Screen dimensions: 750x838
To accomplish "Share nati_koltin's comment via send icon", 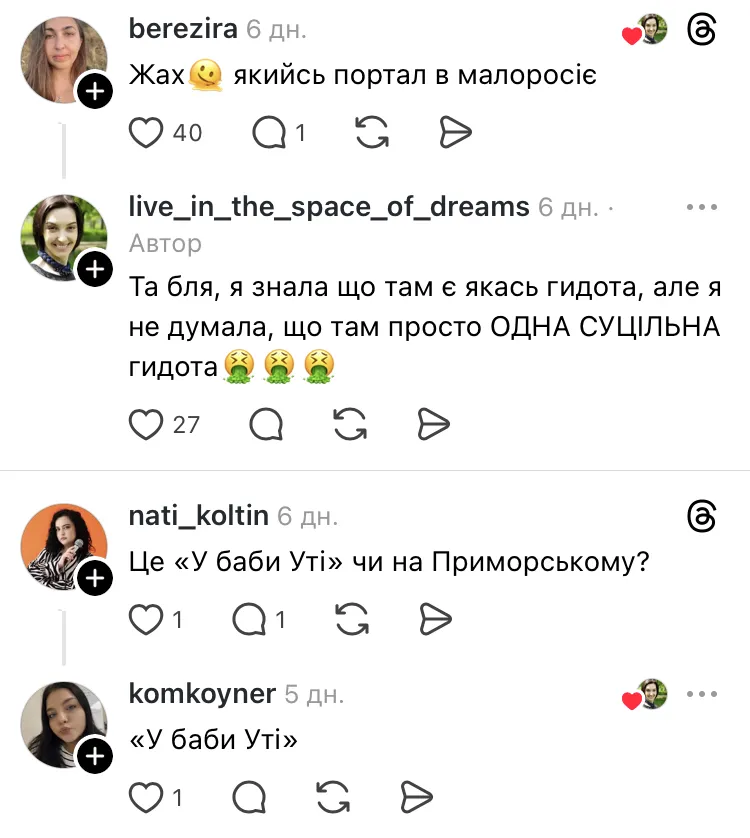I will pyautogui.click(x=435, y=620).
